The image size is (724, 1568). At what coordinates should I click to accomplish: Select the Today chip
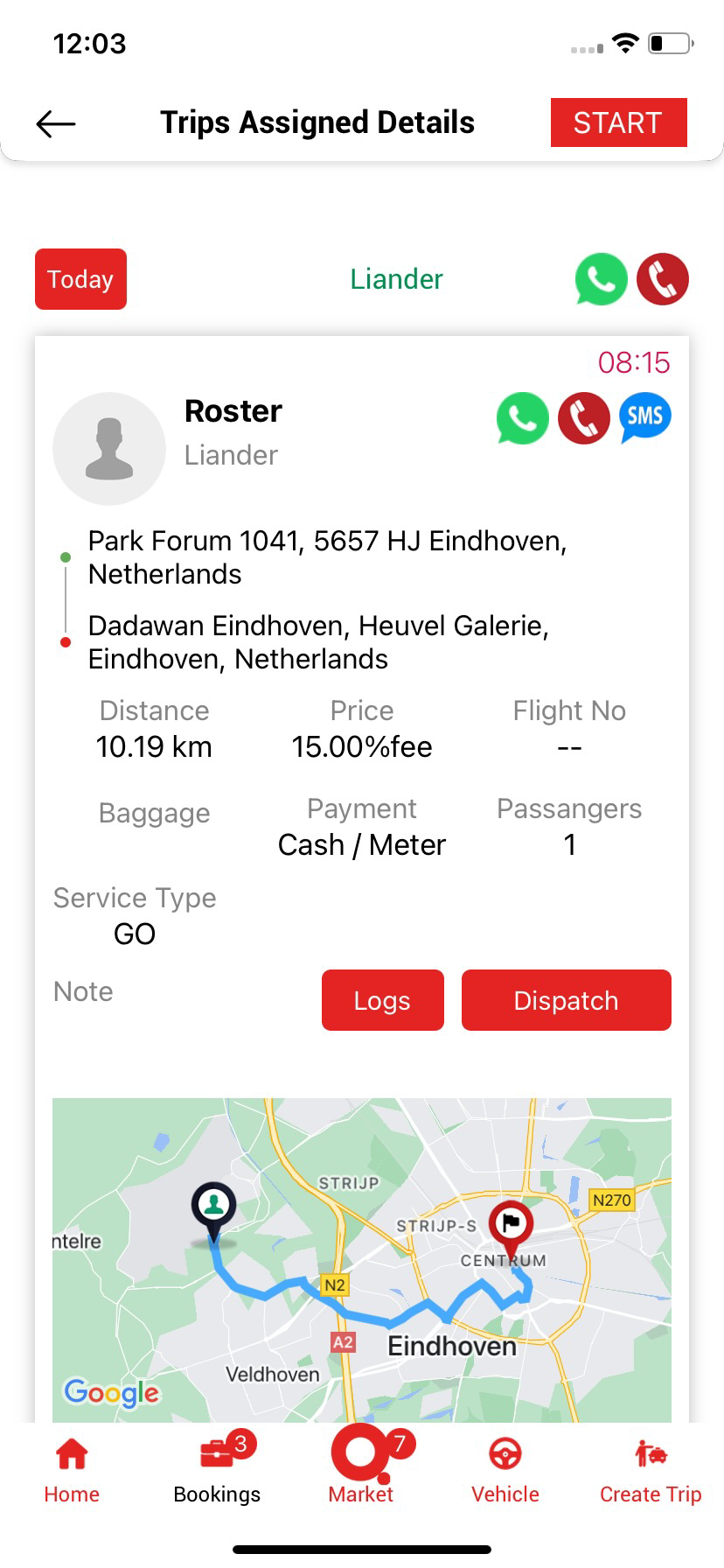click(80, 279)
